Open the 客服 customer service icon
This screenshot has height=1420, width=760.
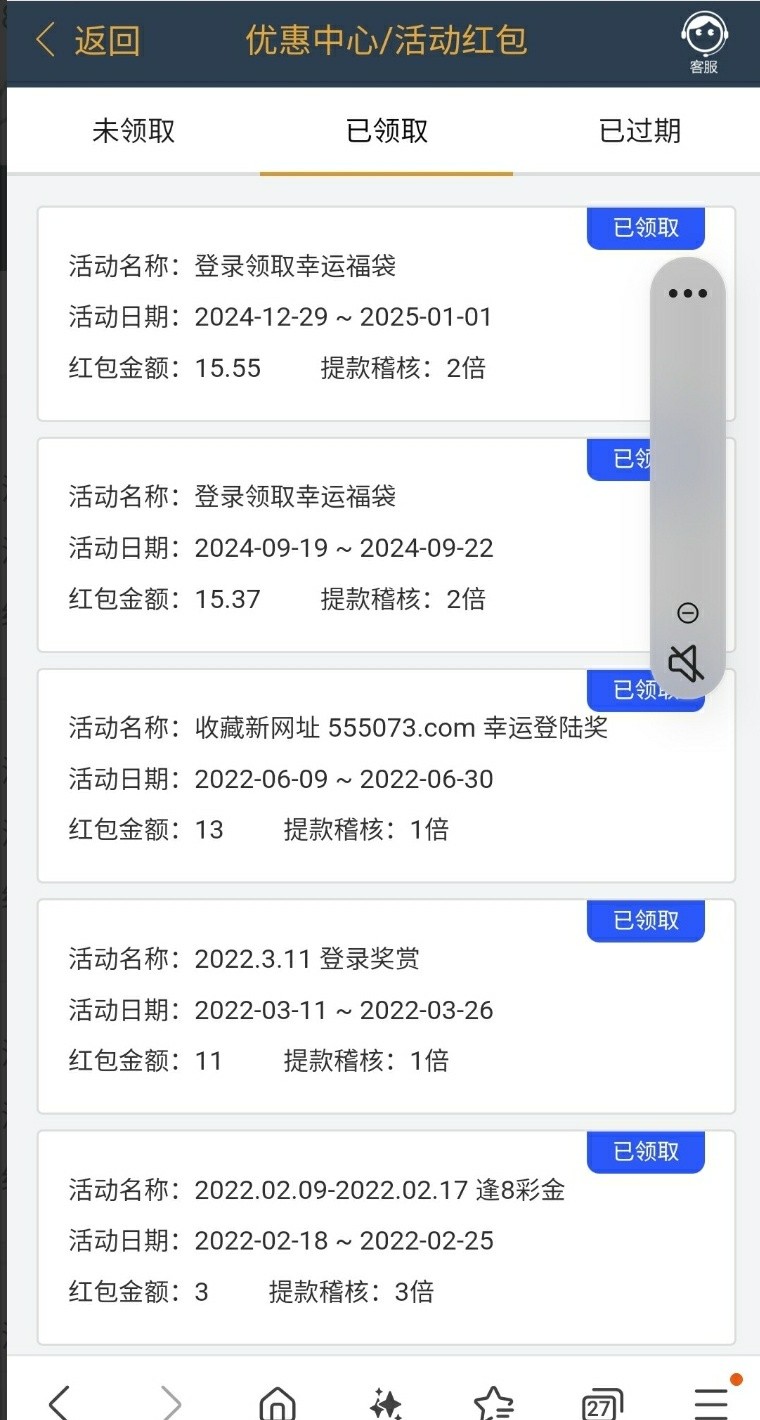pyautogui.click(x=703, y=42)
